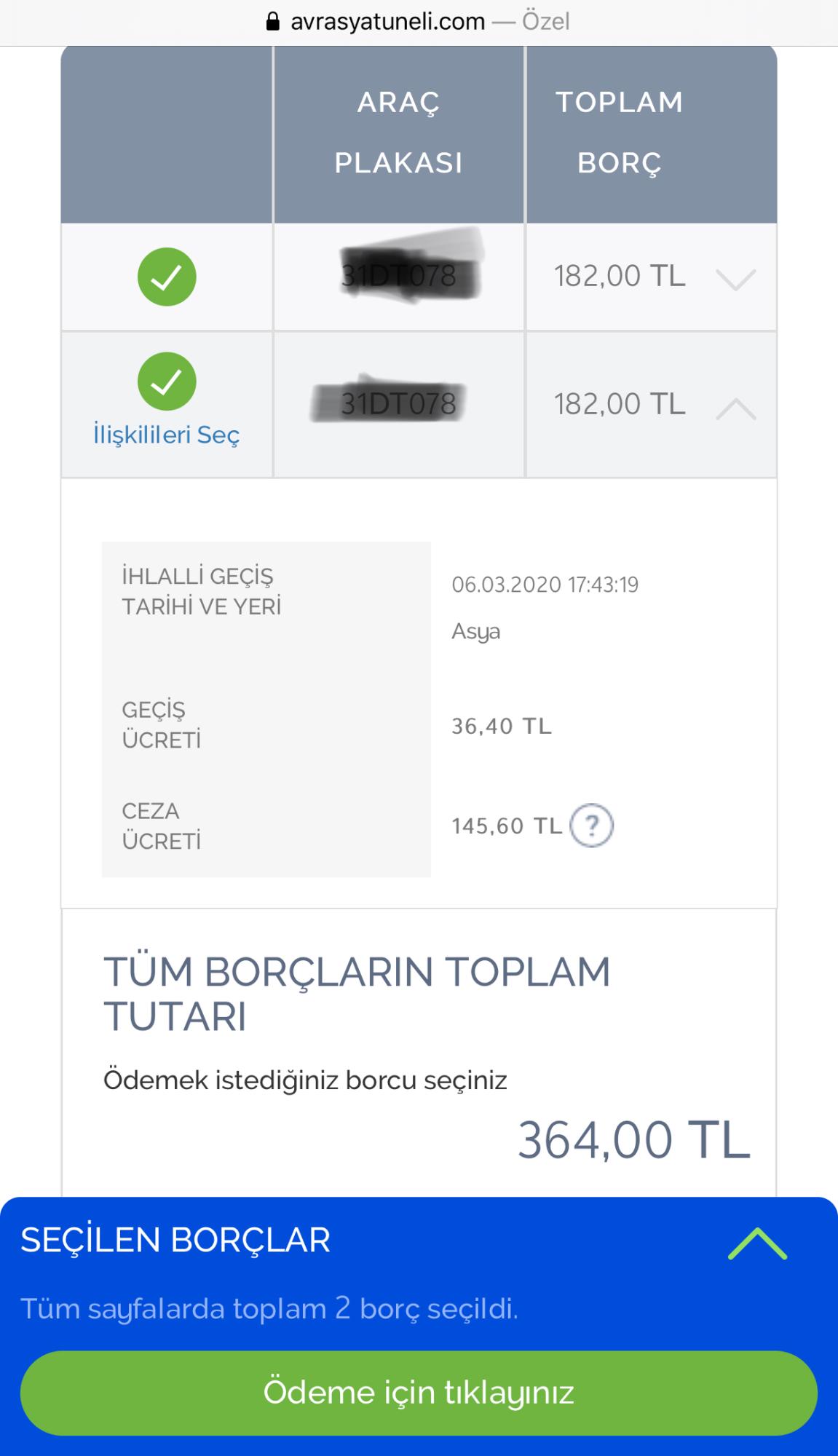Tap the avrasyatuneli.com address bar
This screenshot has height=1456, width=838.
click(x=419, y=22)
